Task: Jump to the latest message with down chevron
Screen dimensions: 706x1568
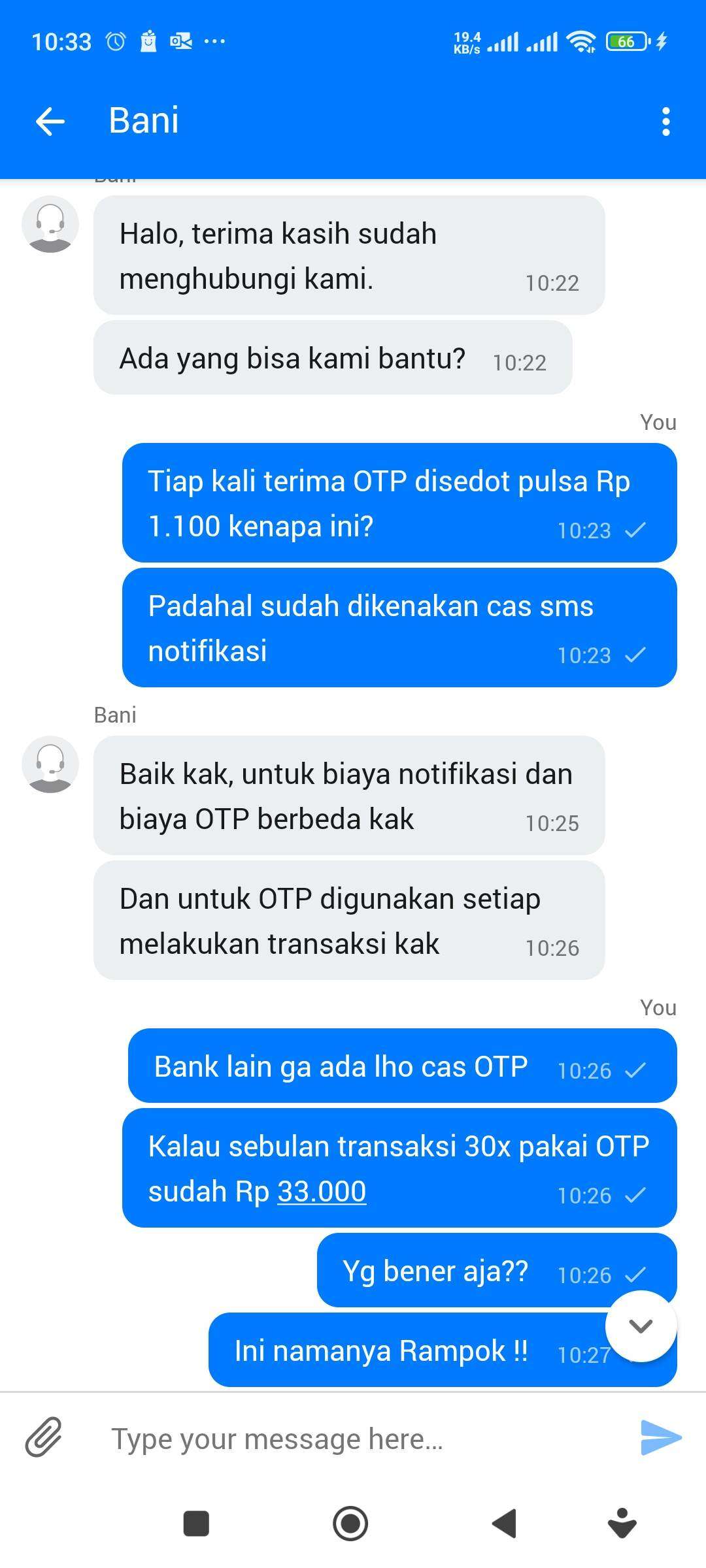Action: tap(641, 1326)
